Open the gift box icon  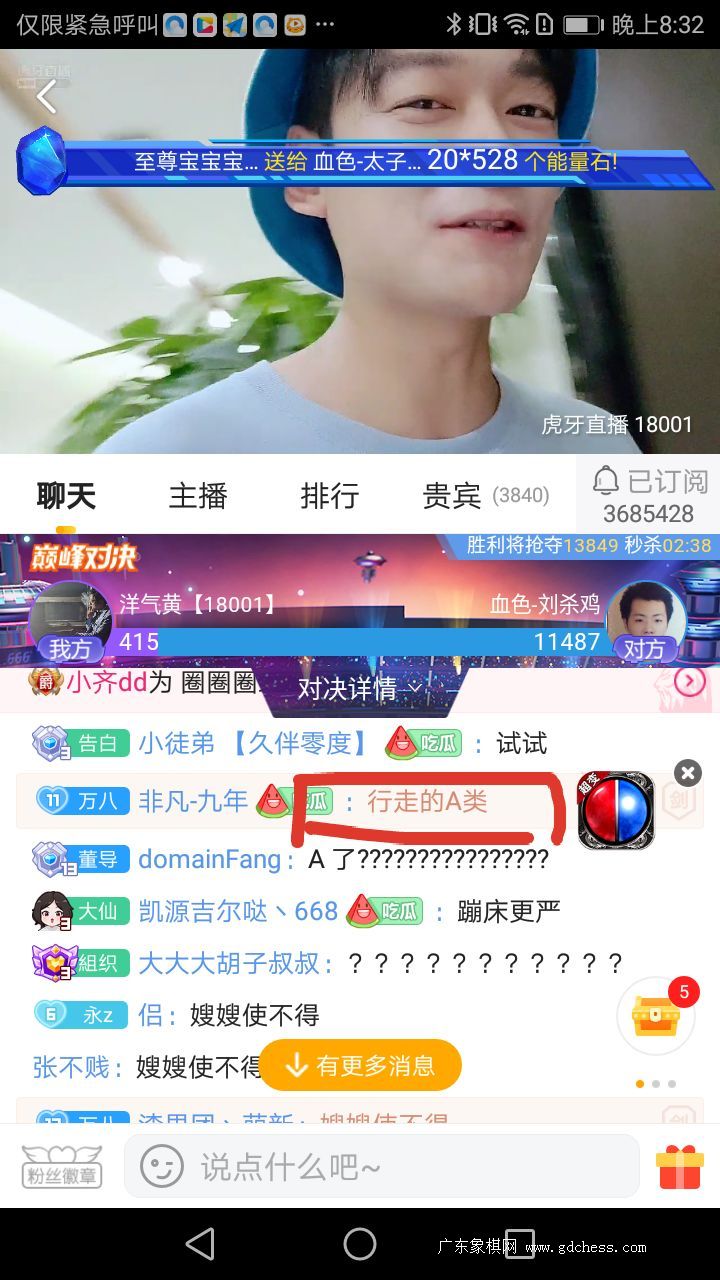click(x=680, y=1166)
